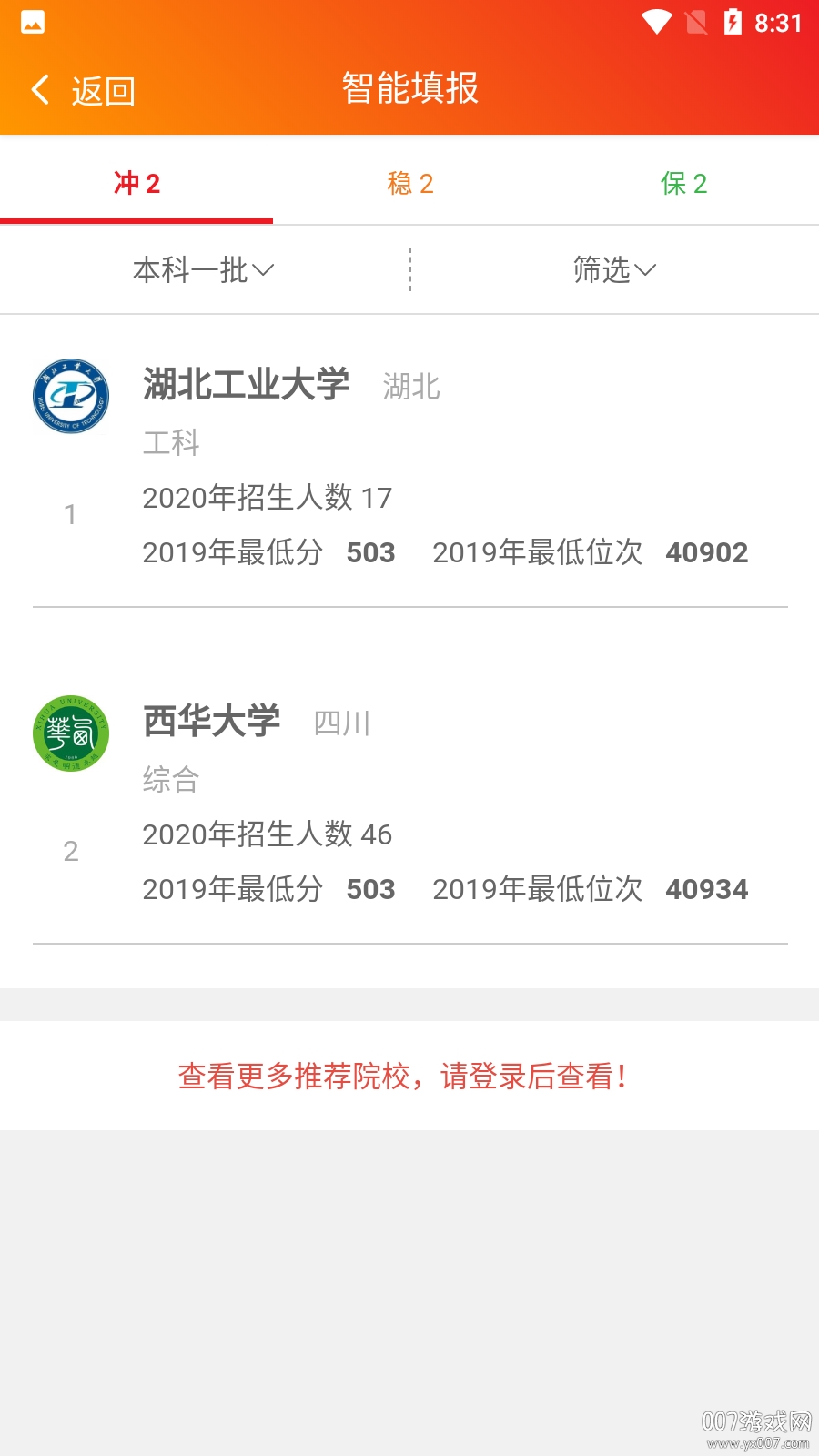Open 西华大学 details
This screenshot has height=1456, width=819.
click(212, 722)
